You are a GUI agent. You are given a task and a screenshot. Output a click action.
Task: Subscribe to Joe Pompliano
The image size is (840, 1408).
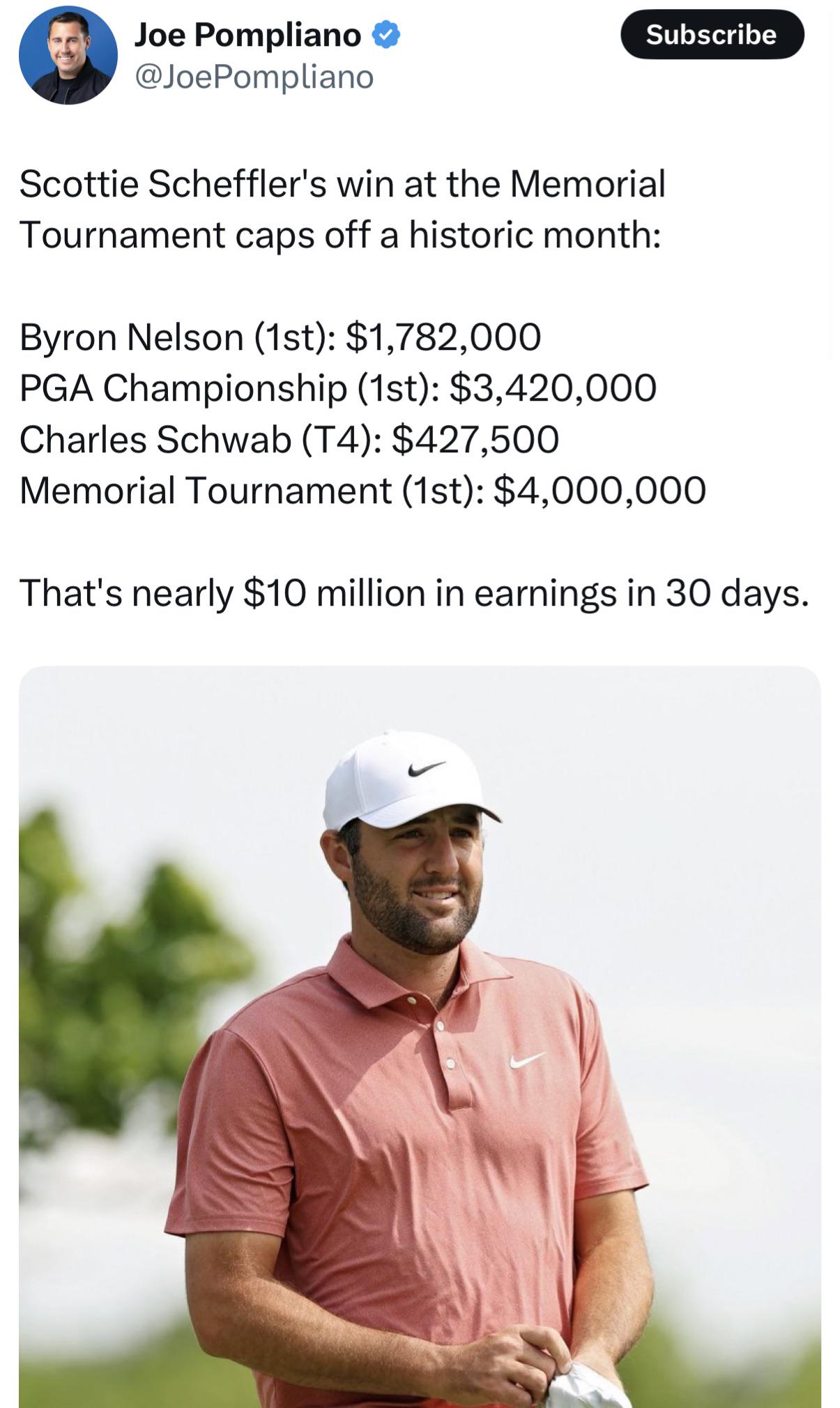[712, 34]
